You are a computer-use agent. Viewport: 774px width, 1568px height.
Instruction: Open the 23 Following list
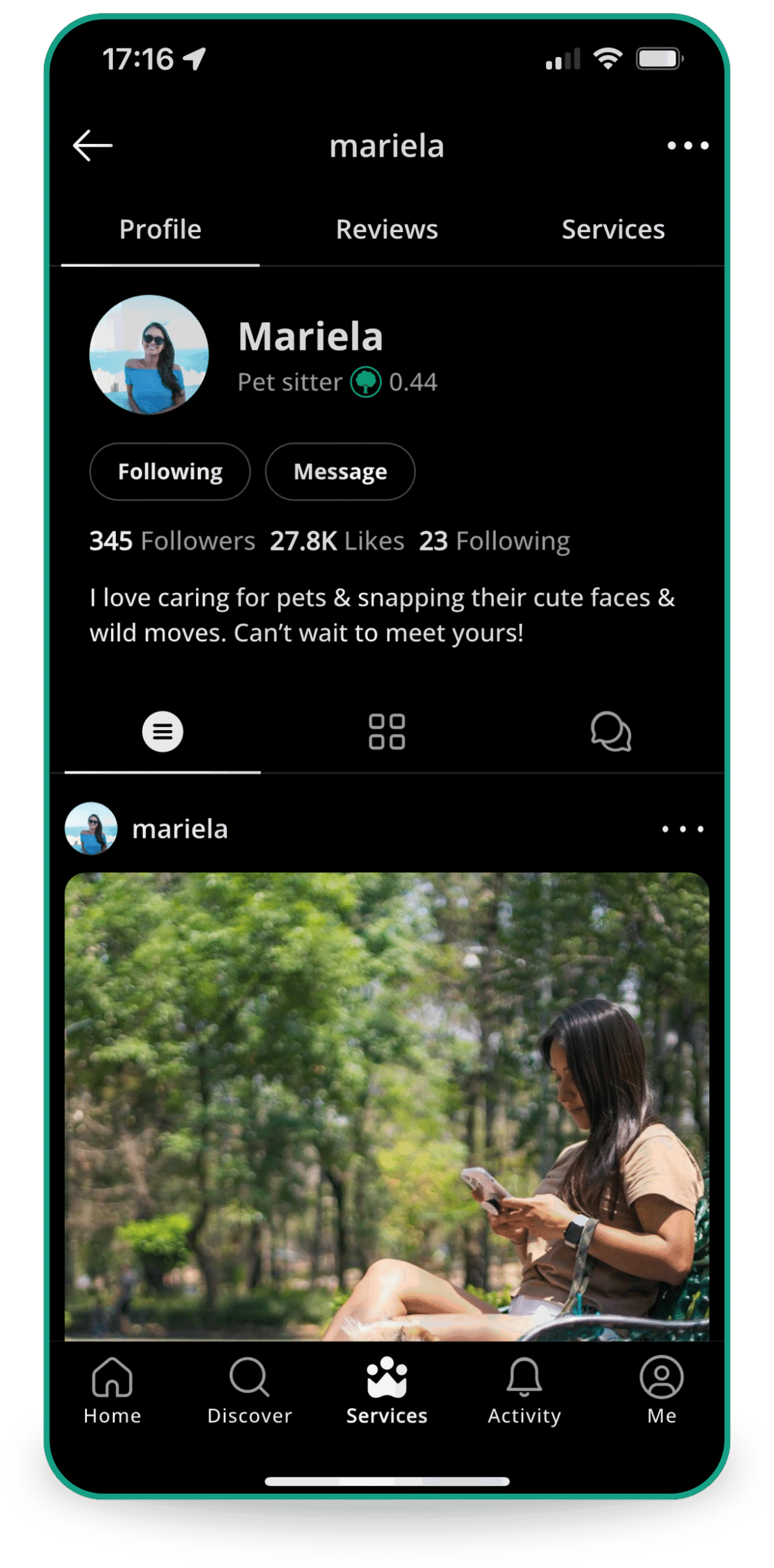pos(494,541)
